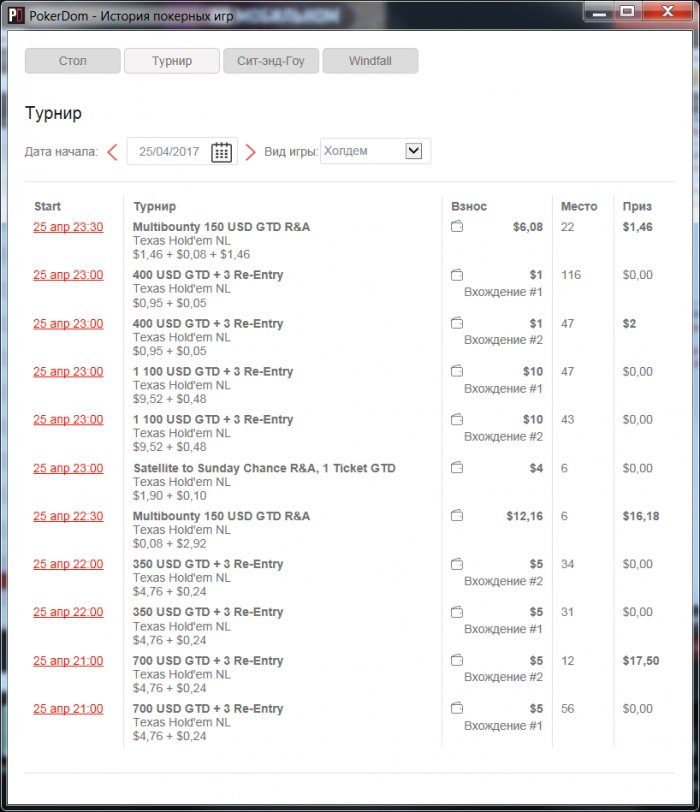Image resolution: width=700 pixels, height=812 pixels.
Task: Open 400 USD GTD Вхождение #1 start link
Action: coord(68,275)
